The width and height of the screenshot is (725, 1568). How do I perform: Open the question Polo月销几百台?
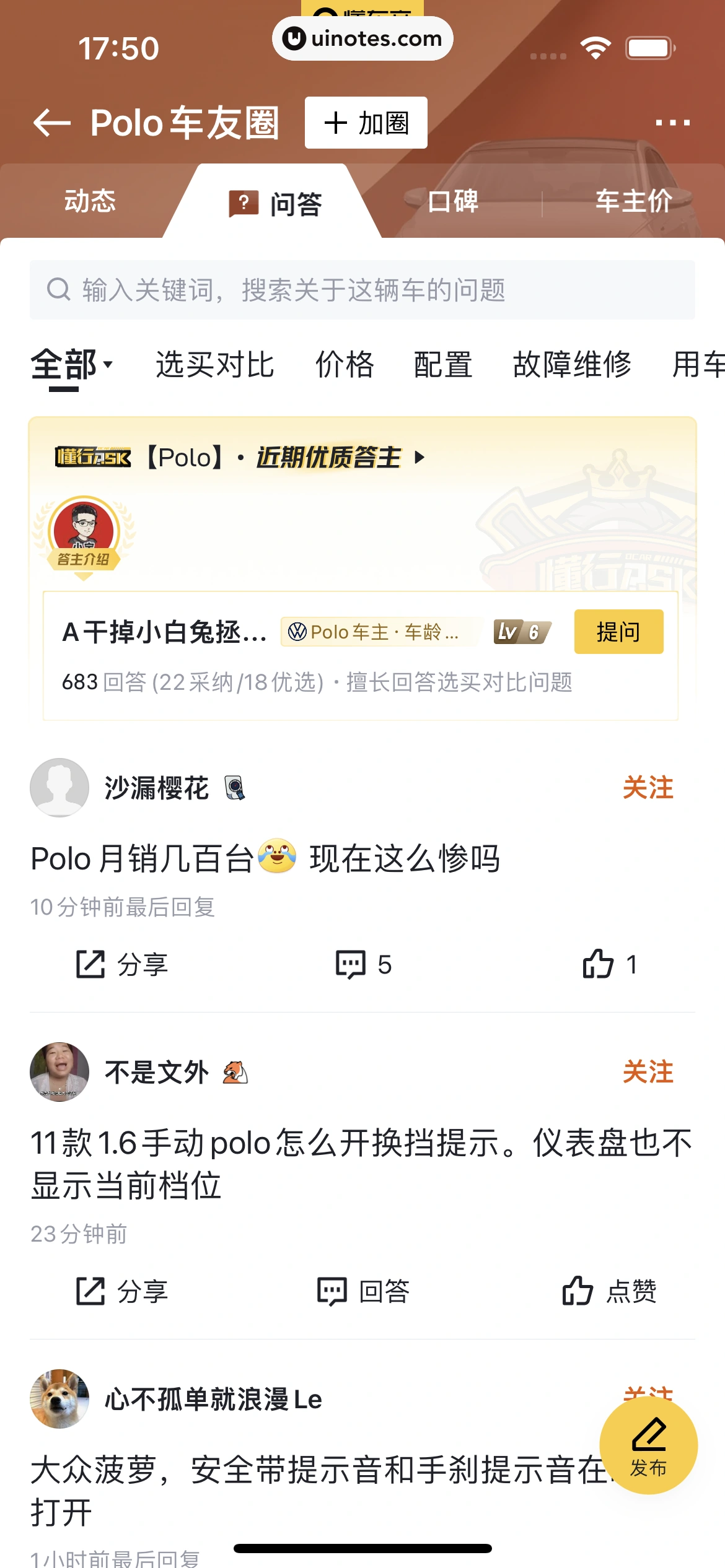(x=265, y=858)
